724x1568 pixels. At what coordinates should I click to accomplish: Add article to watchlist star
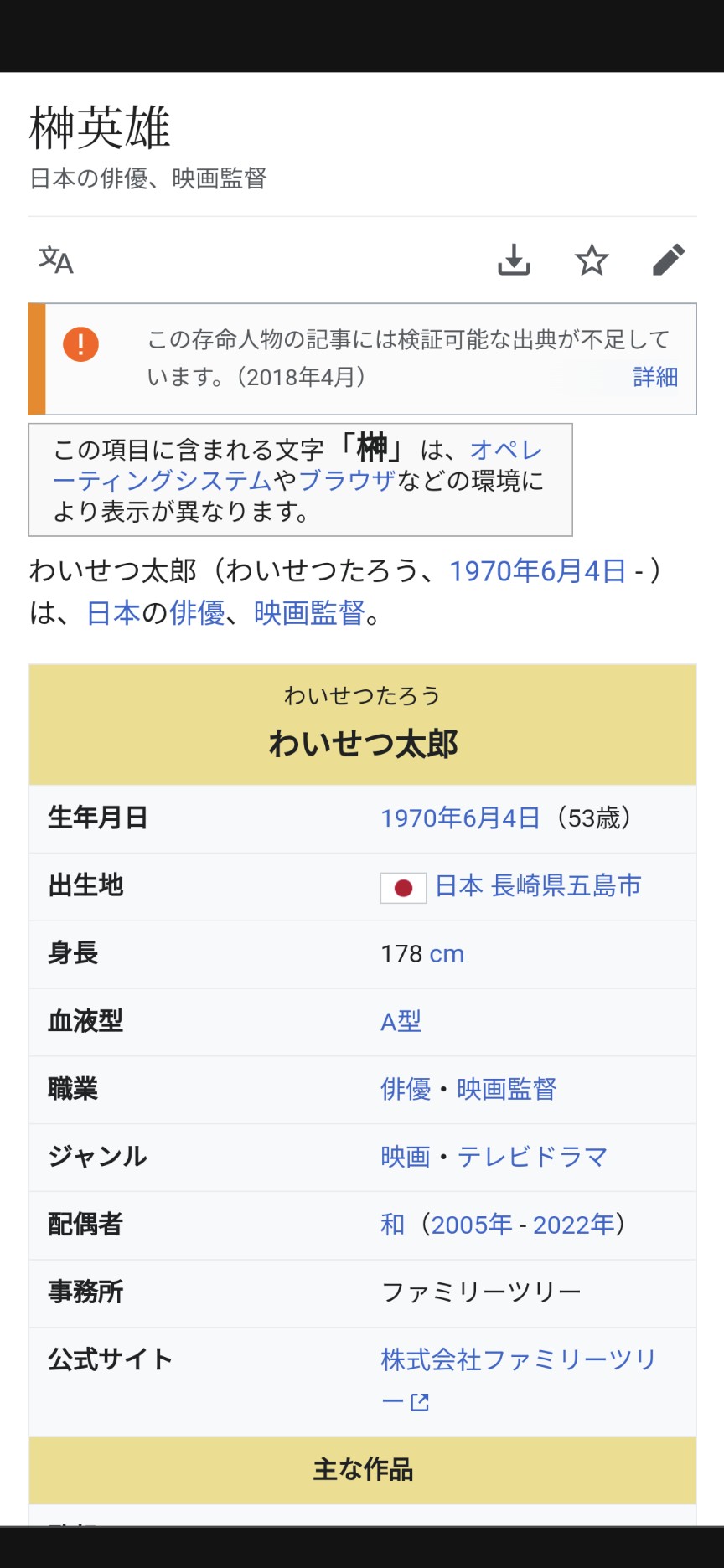tap(592, 260)
